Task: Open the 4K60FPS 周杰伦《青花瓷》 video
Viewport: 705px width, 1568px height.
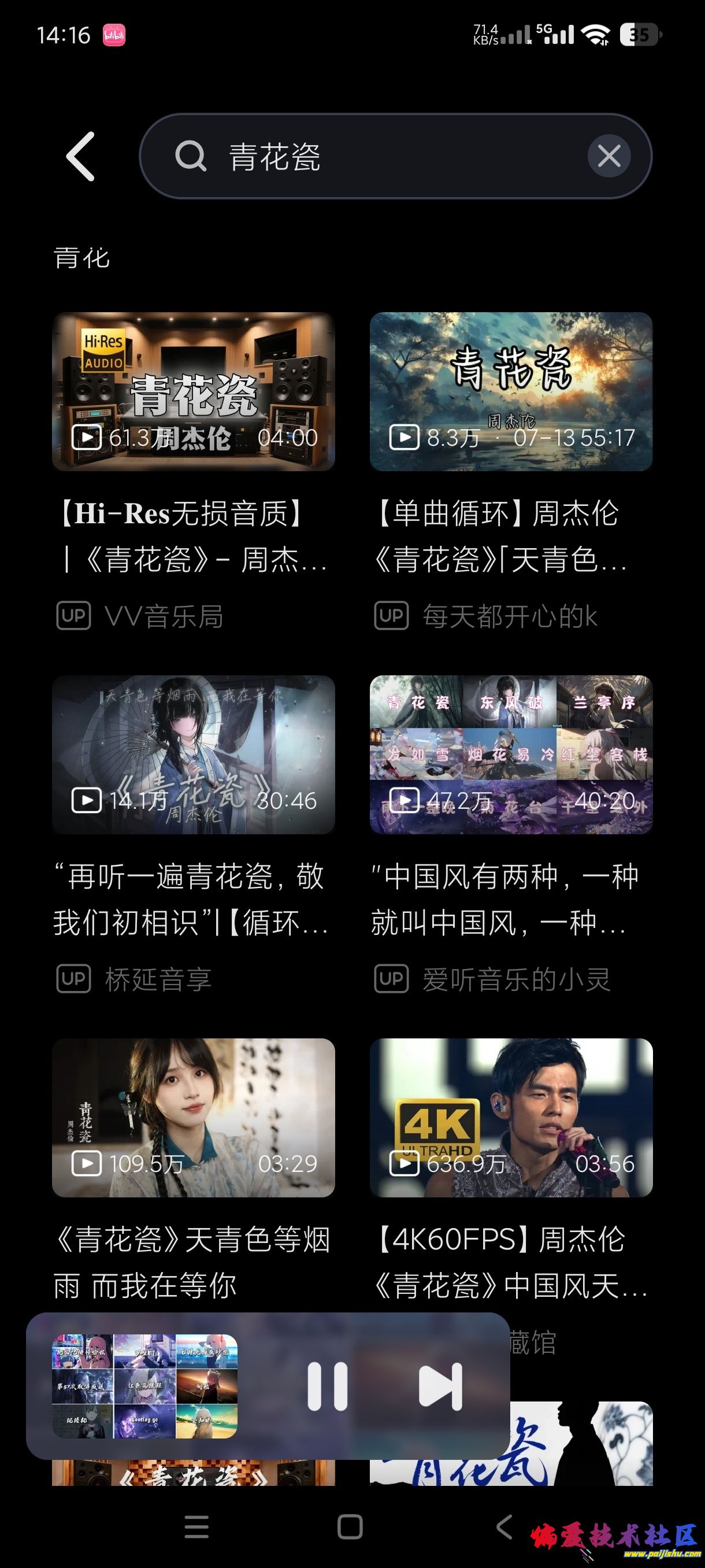Action: (x=511, y=1118)
